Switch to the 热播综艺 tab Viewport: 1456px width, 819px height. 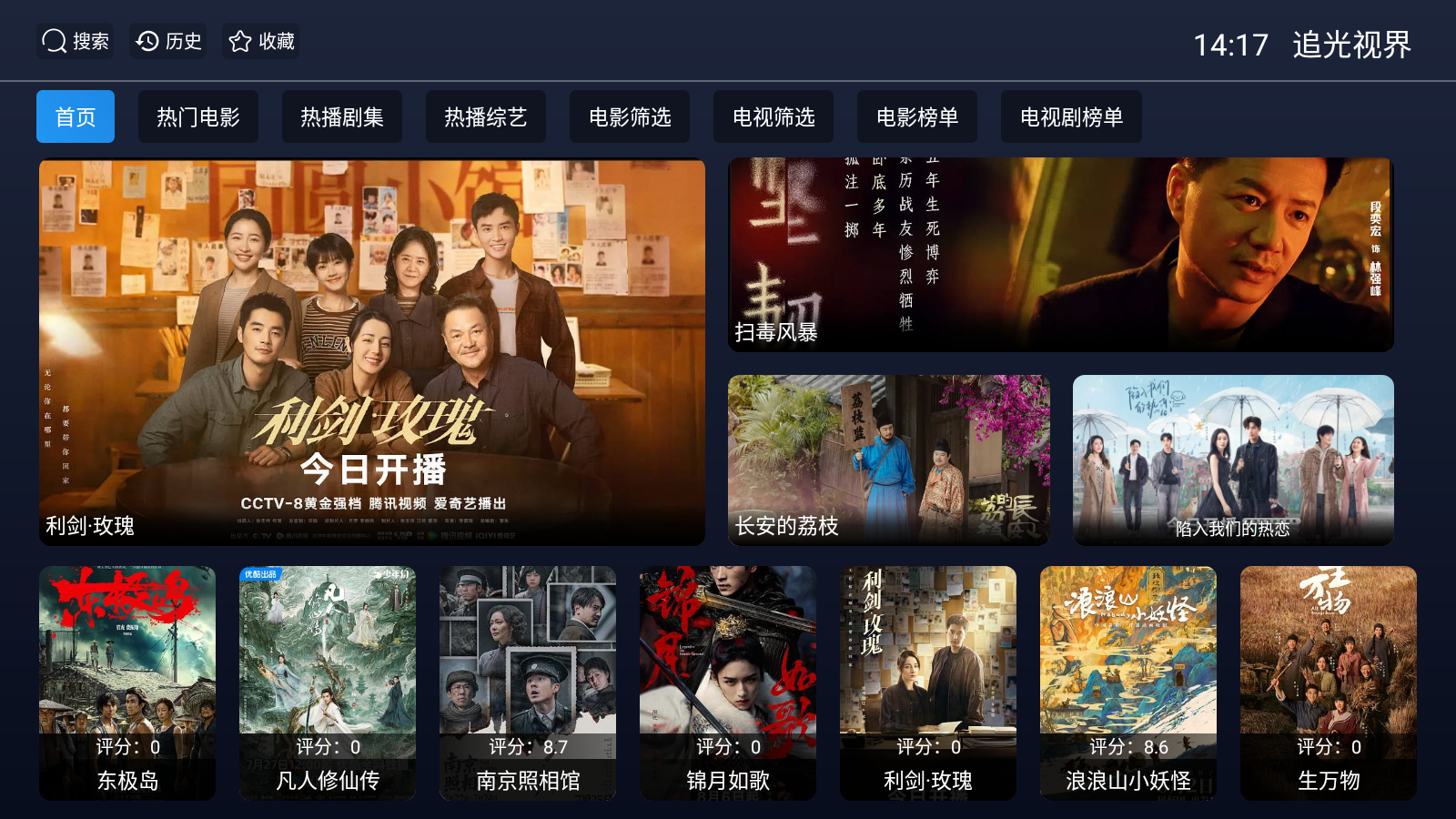coord(486,116)
